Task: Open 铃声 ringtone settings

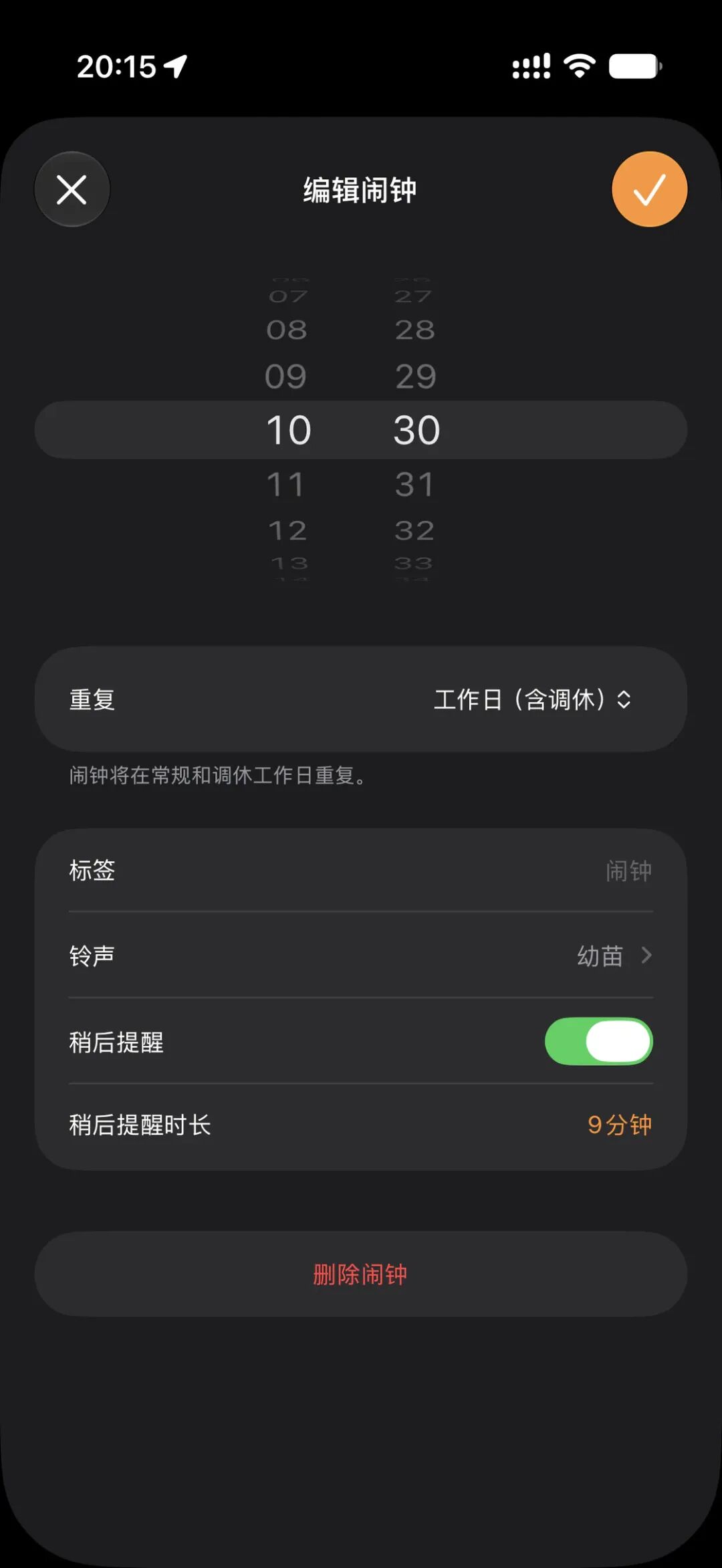Action: [360, 956]
